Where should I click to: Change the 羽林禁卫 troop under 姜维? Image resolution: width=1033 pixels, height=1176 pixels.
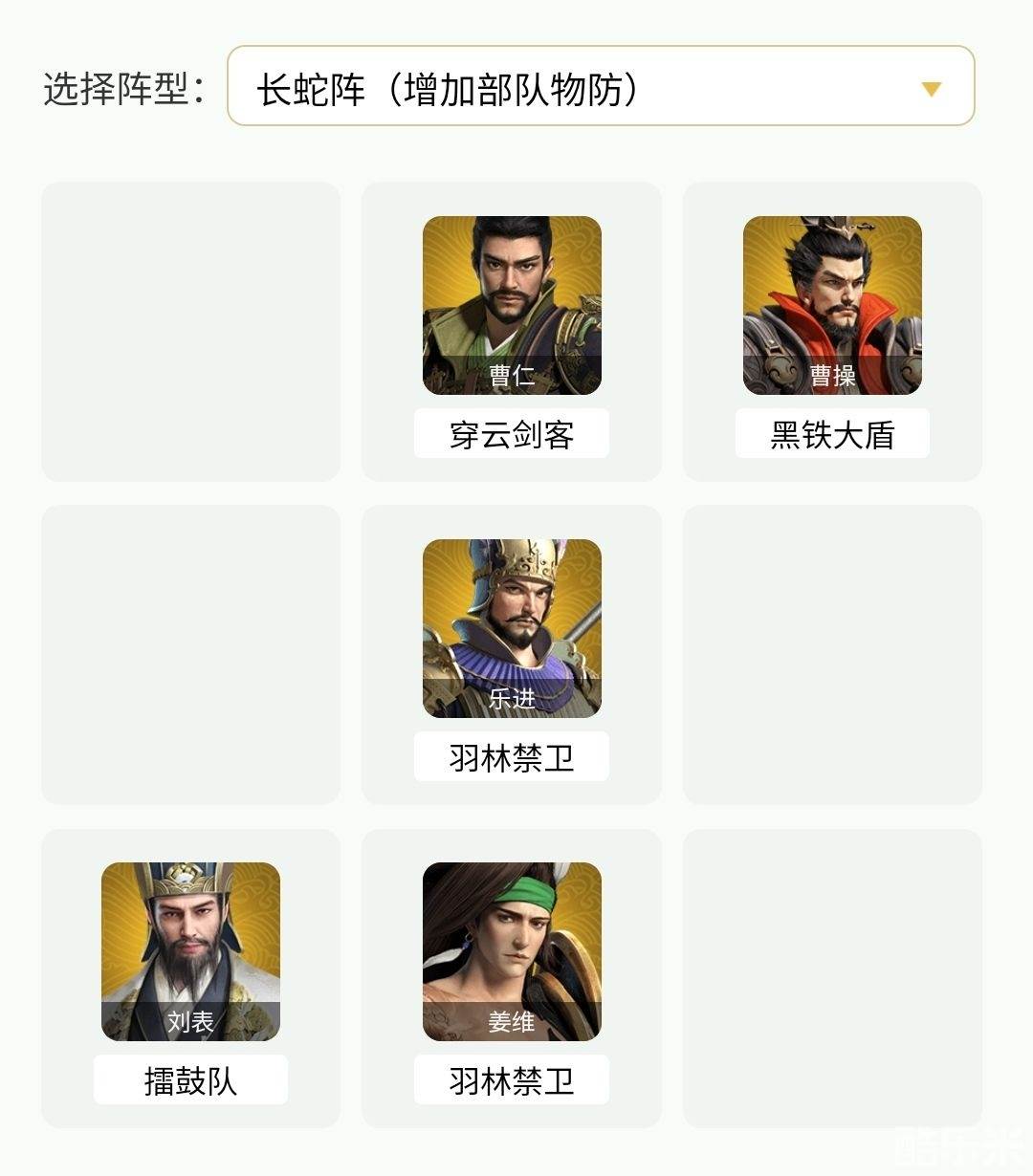[x=512, y=1080]
